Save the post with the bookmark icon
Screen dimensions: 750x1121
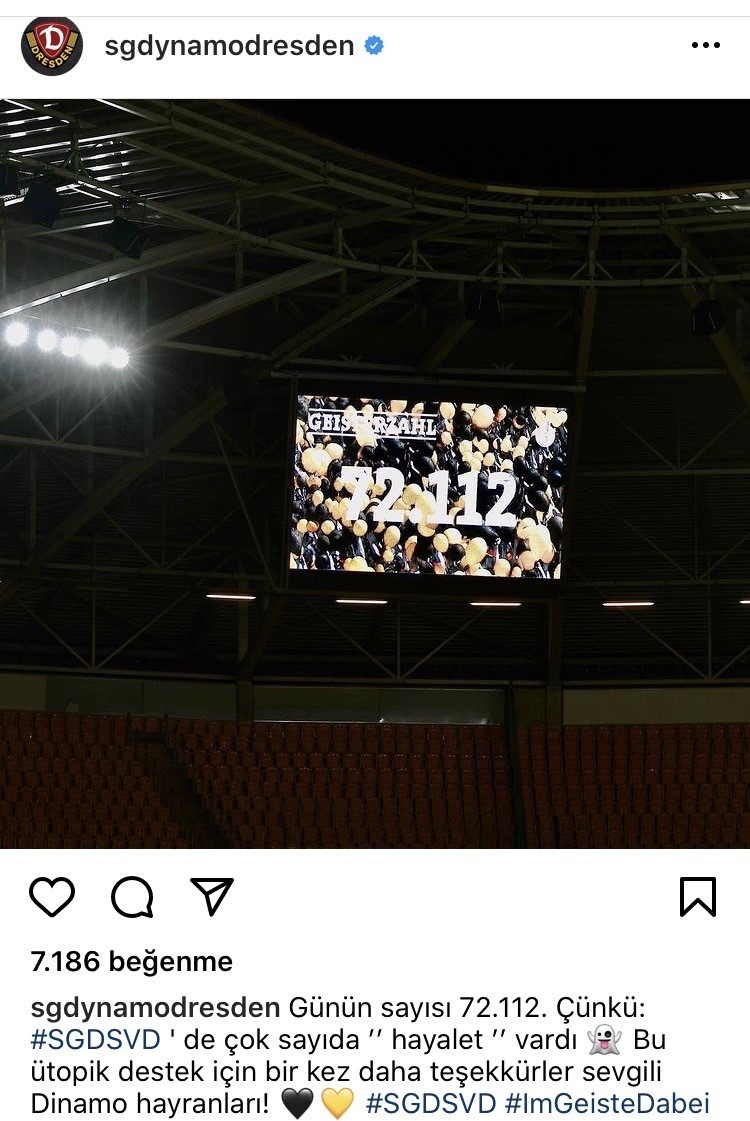(x=697, y=896)
